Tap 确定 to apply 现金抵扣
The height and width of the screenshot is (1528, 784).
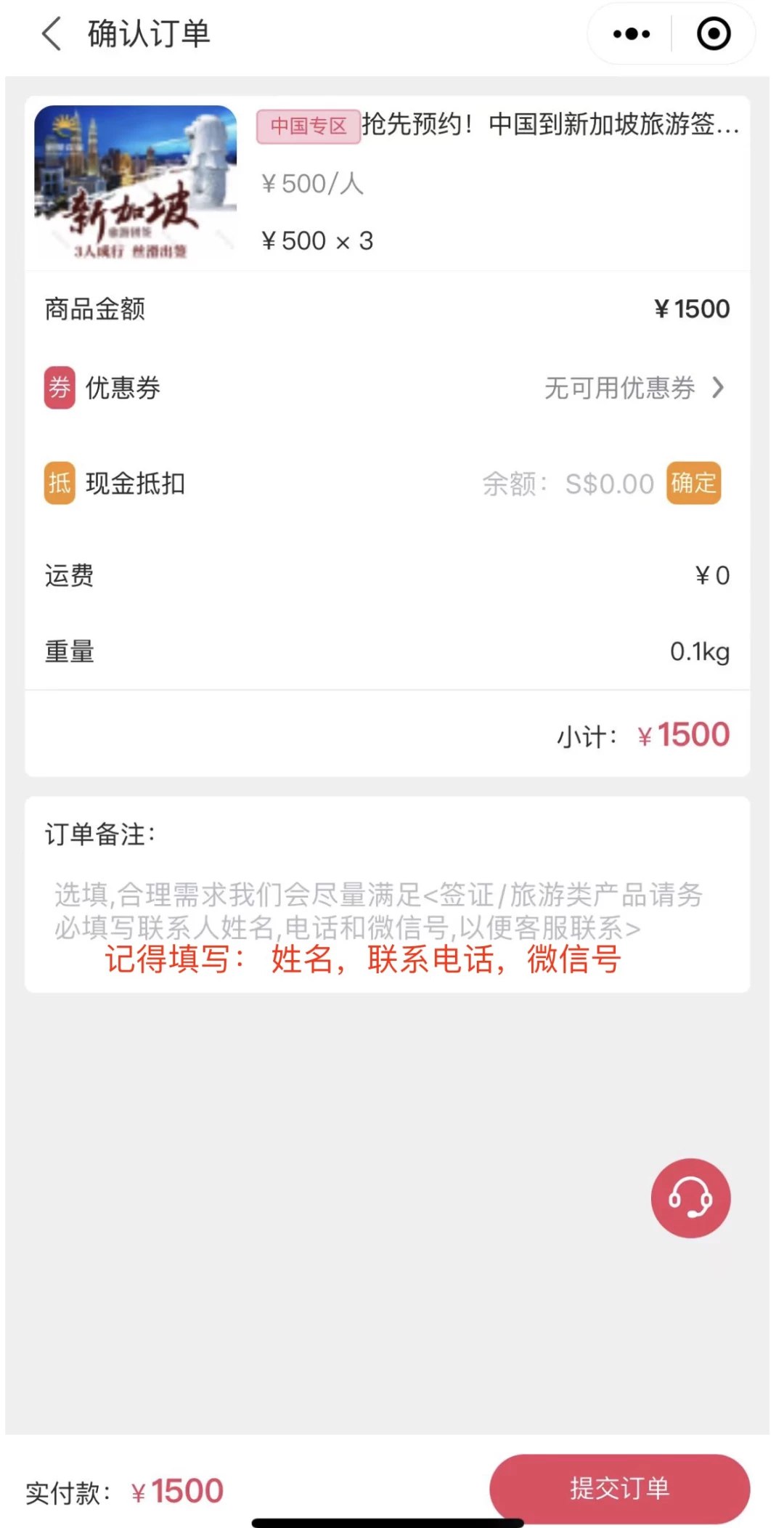click(x=694, y=483)
